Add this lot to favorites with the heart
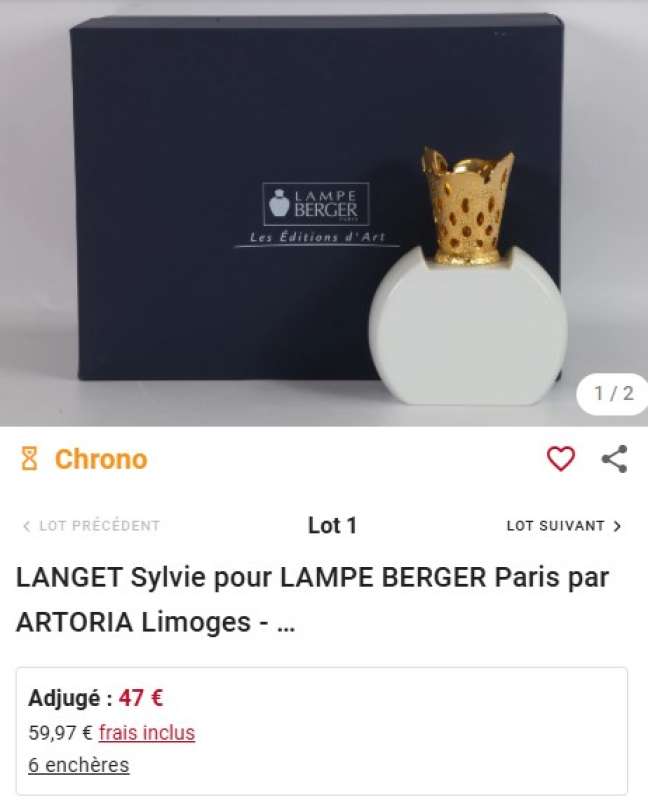The image size is (648, 800). click(x=561, y=459)
